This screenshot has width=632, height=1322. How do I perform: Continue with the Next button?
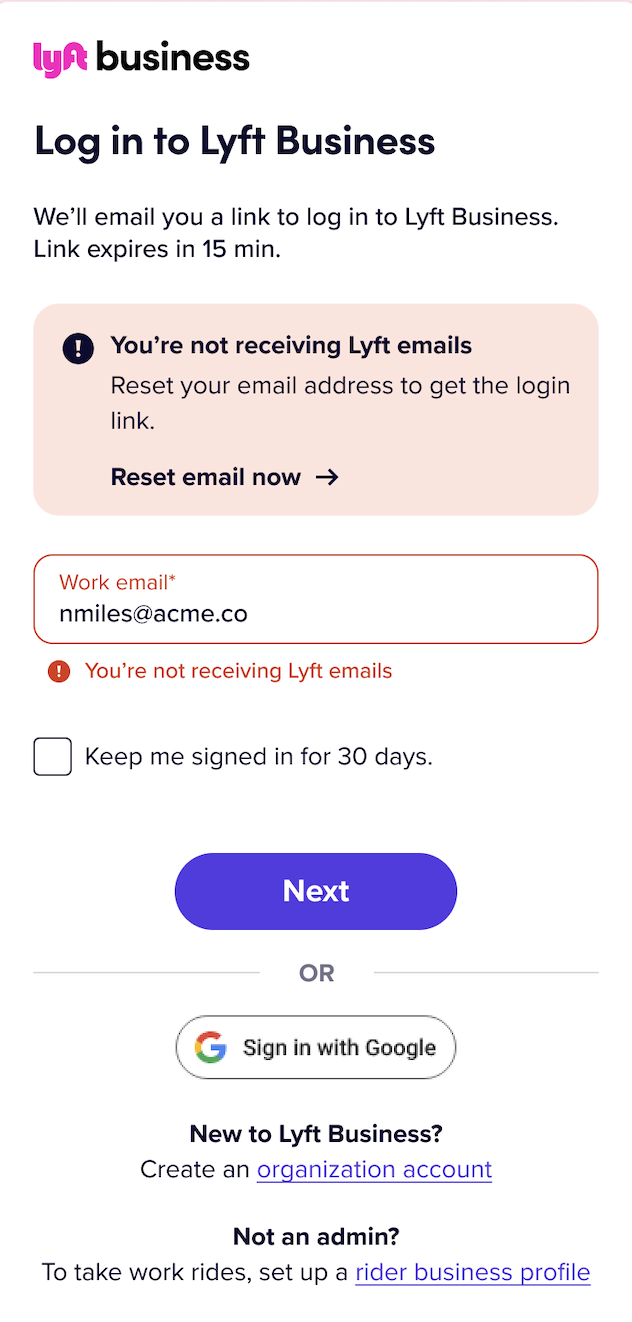(316, 891)
